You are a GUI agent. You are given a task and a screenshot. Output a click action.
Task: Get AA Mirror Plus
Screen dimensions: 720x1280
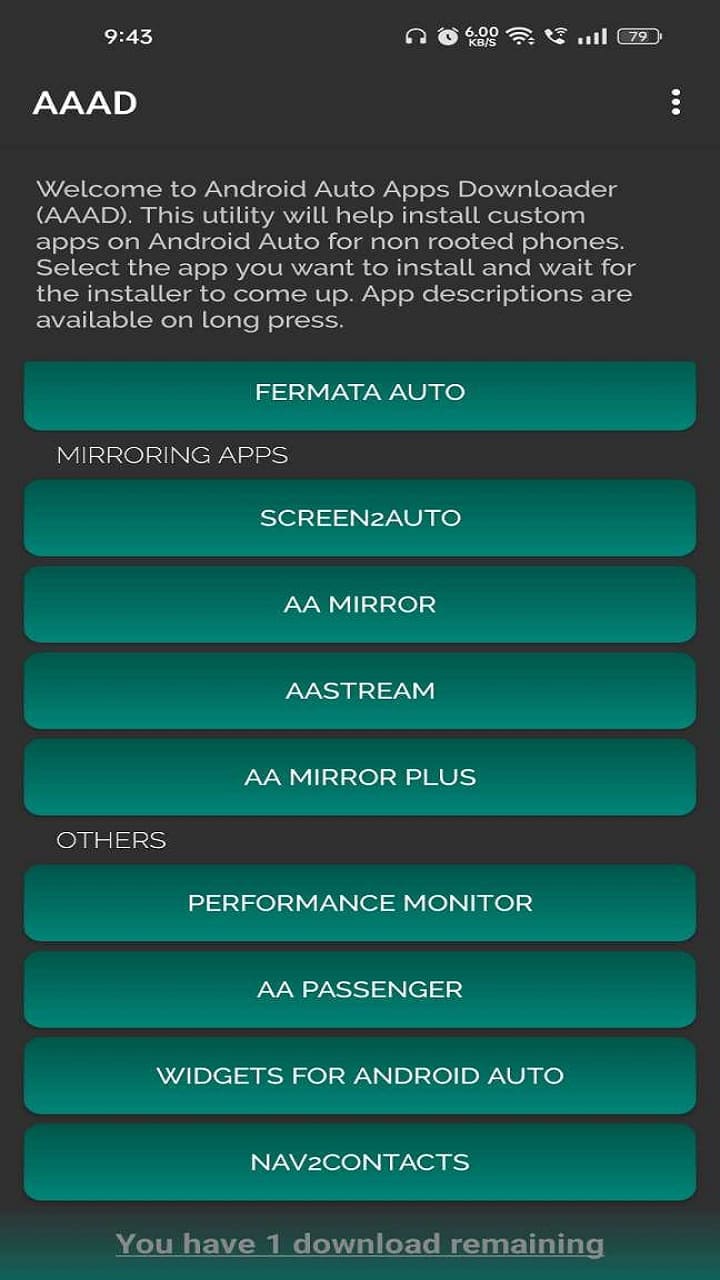(x=360, y=777)
